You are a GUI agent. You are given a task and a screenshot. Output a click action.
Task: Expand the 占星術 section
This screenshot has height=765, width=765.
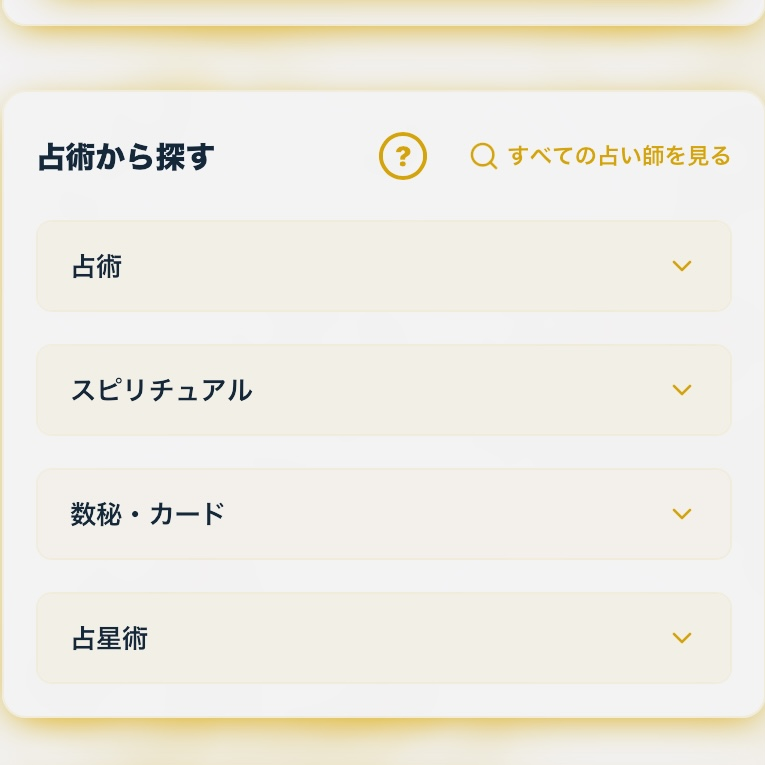click(383, 638)
